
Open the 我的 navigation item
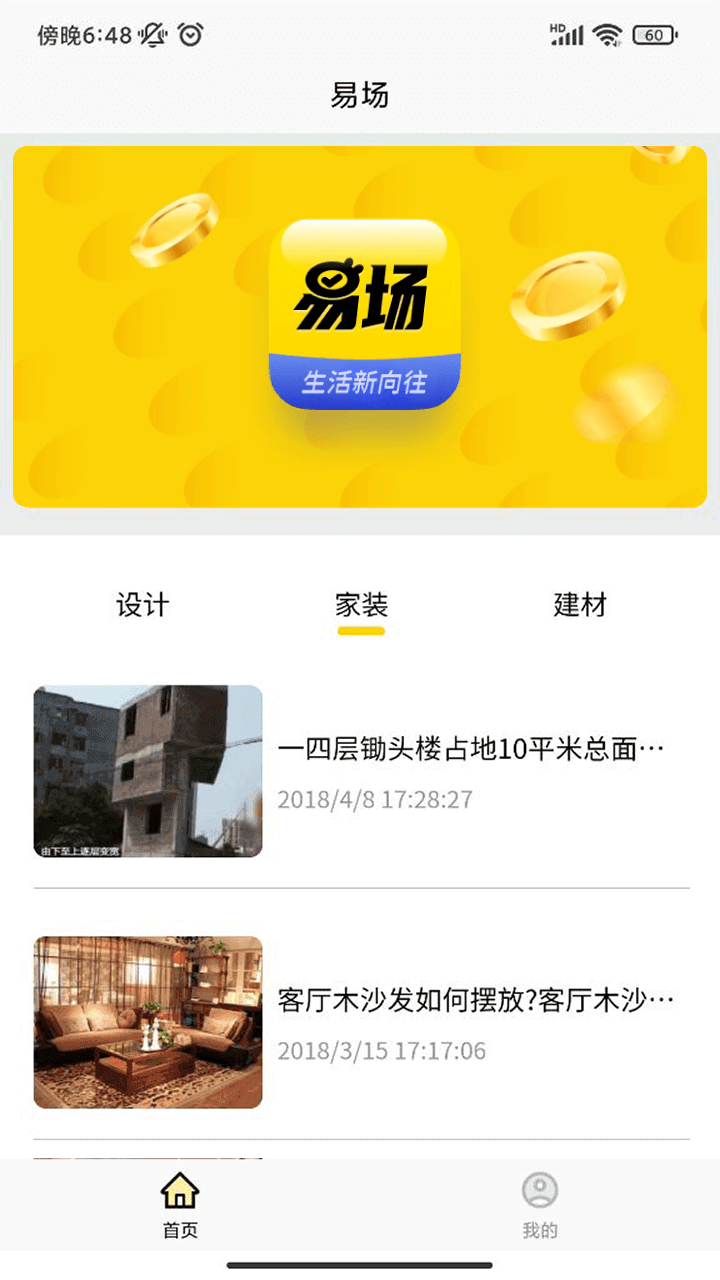pyautogui.click(x=539, y=1212)
